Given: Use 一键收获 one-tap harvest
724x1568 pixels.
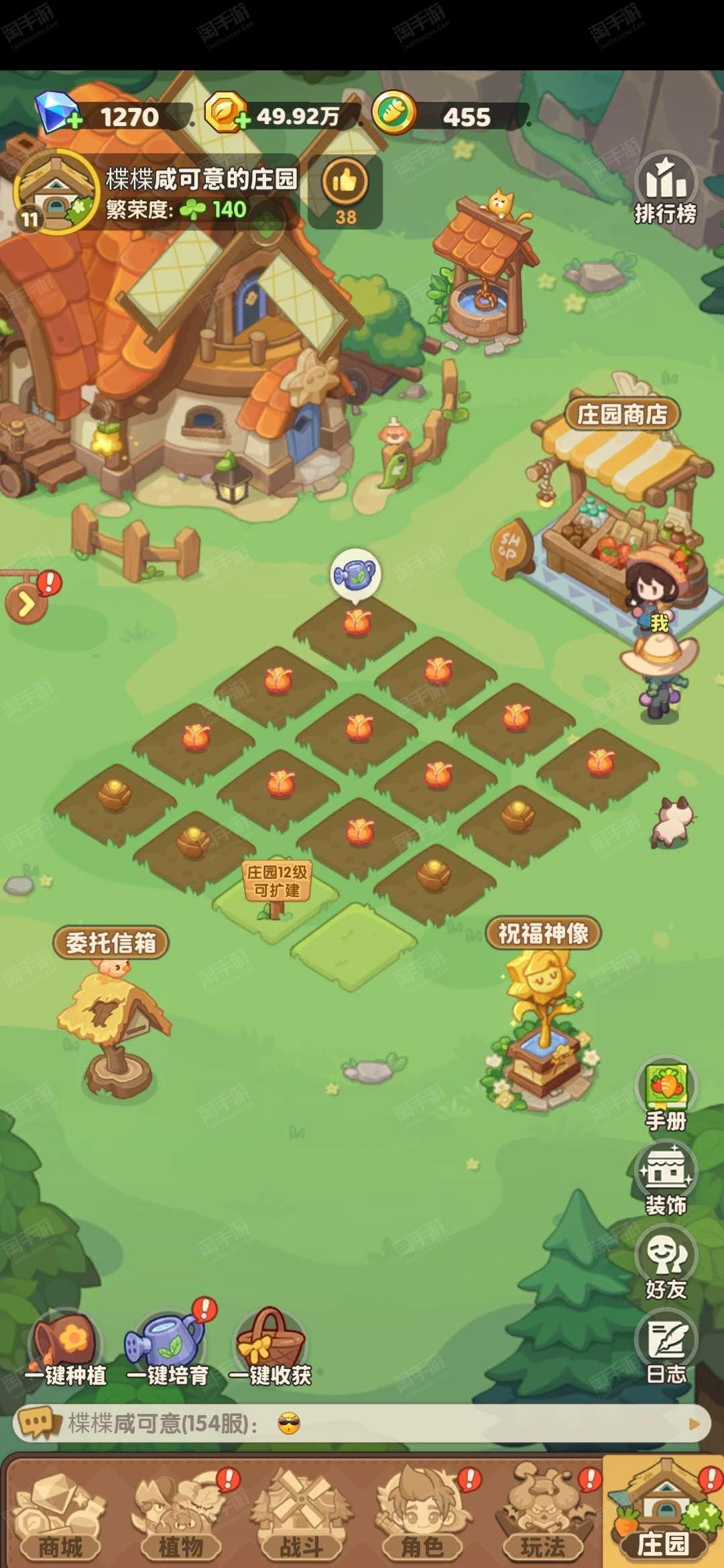Looking at the screenshot, I should pyautogui.click(x=270, y=1348).
